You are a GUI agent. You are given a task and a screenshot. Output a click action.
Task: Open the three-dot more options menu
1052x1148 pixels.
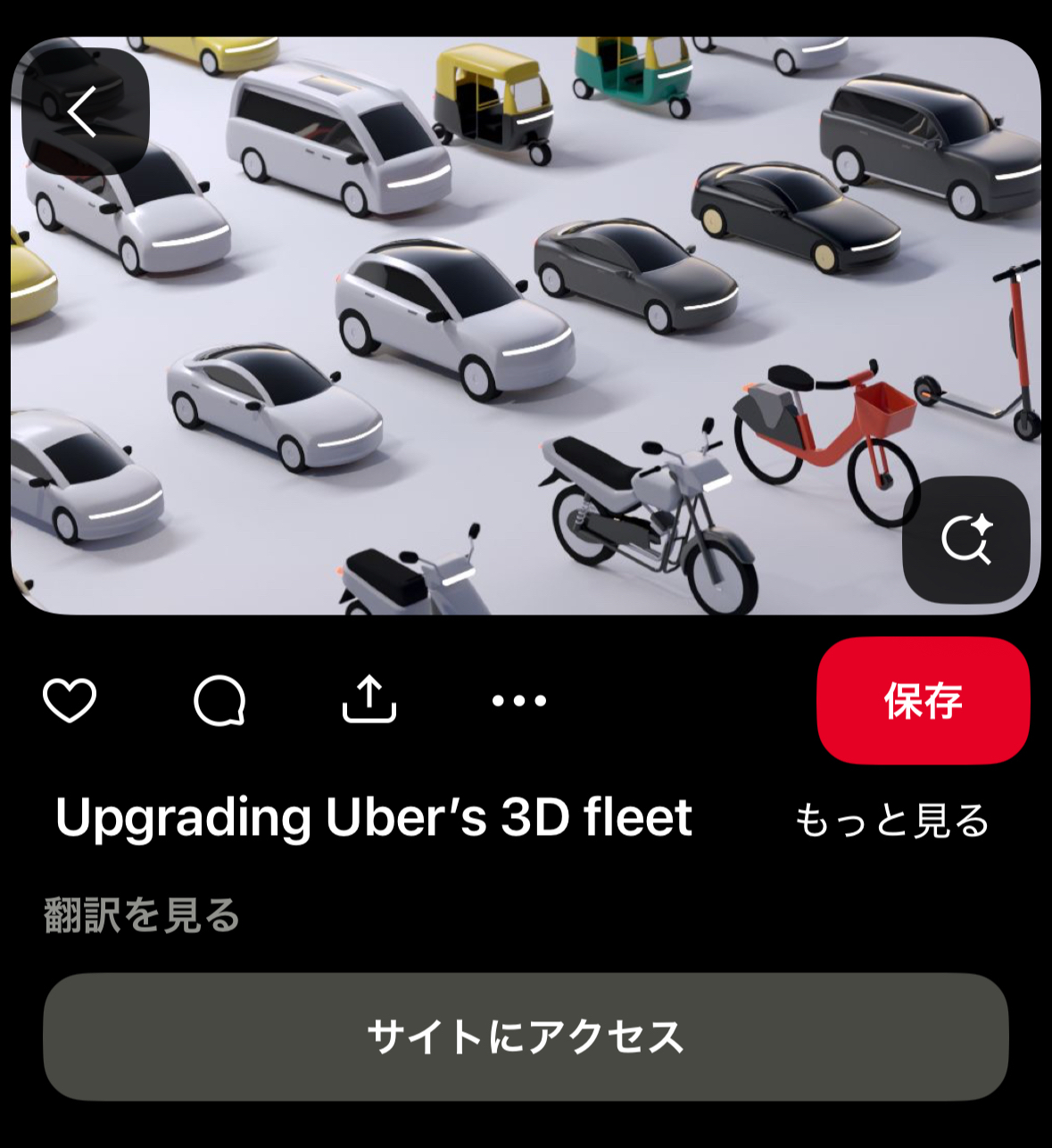point(519,700)
